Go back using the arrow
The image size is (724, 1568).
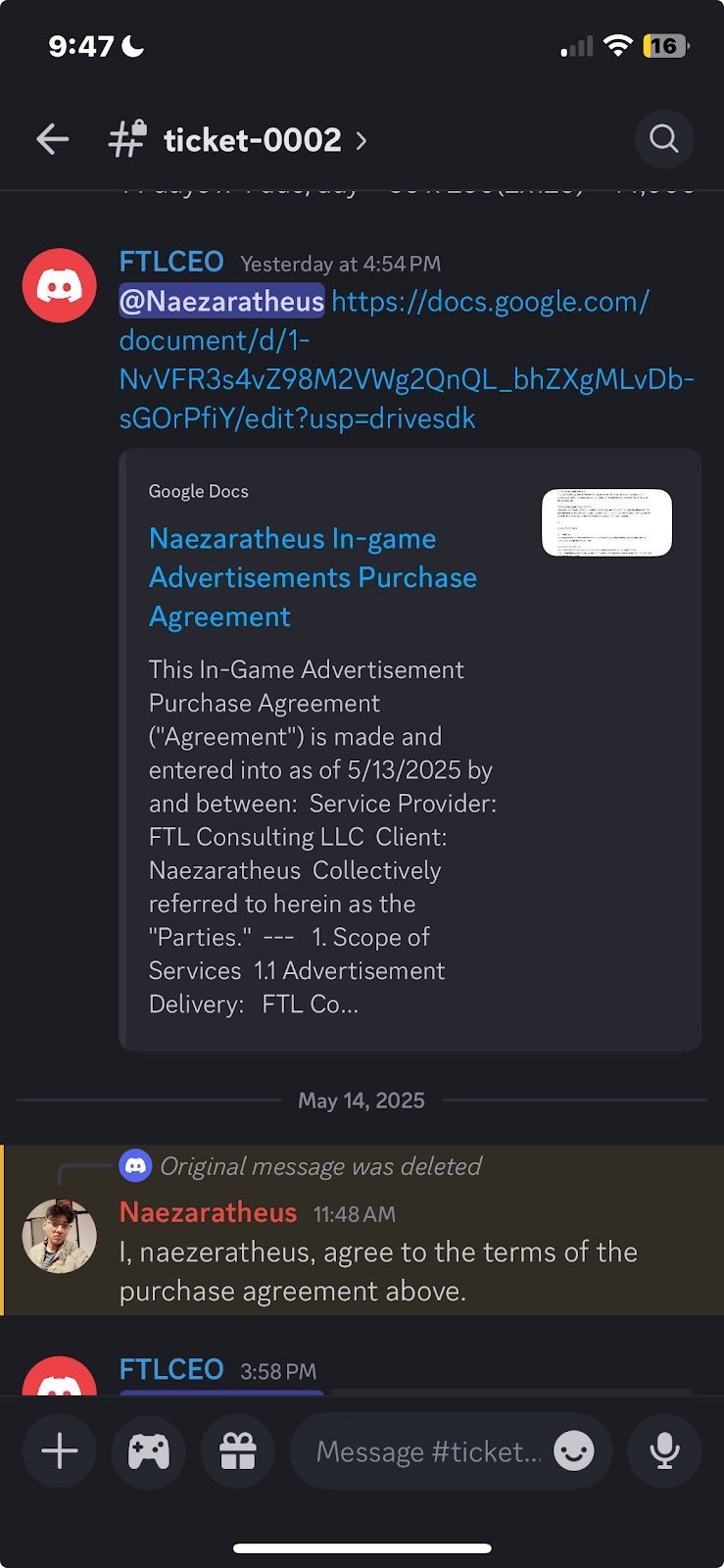[x=53, y=139]
